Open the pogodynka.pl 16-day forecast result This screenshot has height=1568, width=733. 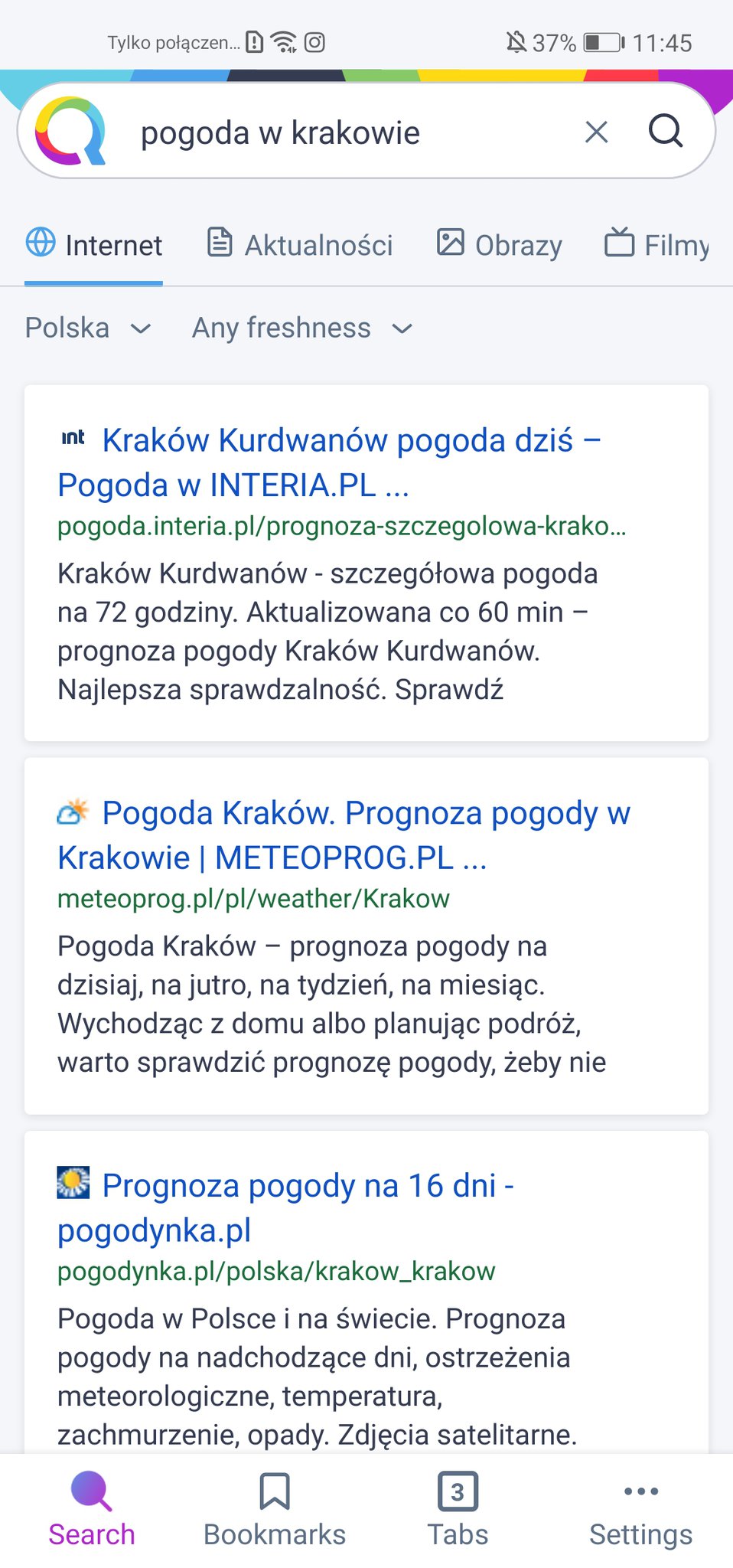pyautogui.click(x=307, y=1207)
